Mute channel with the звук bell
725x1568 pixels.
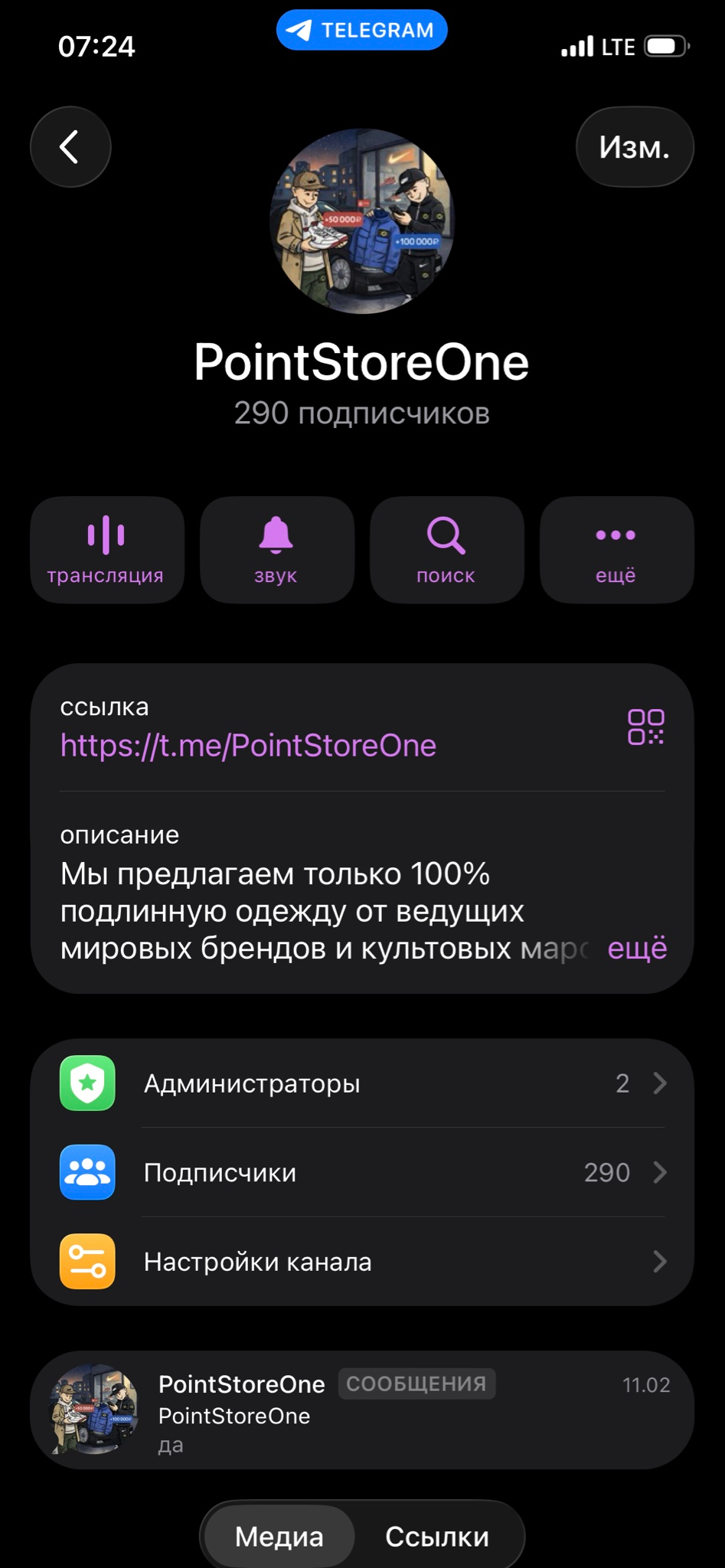pyautogui.click(x=277, y=550)
